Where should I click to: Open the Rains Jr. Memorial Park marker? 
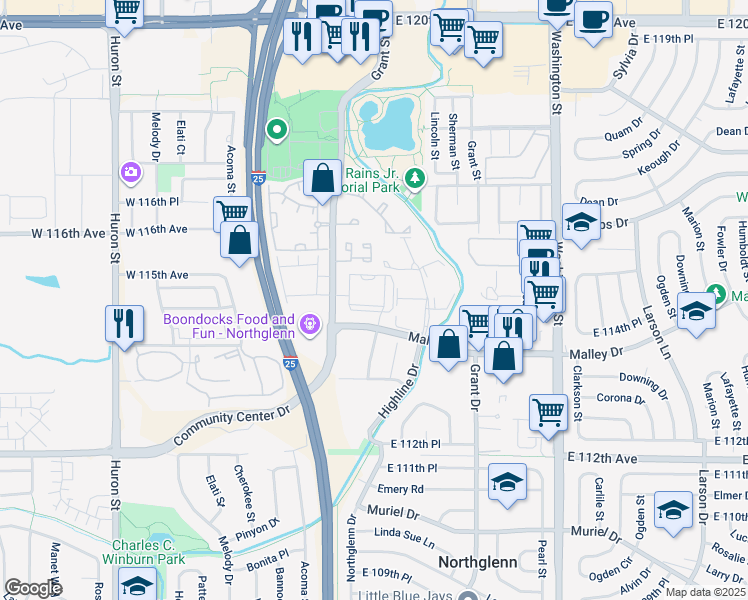point(415,179)
